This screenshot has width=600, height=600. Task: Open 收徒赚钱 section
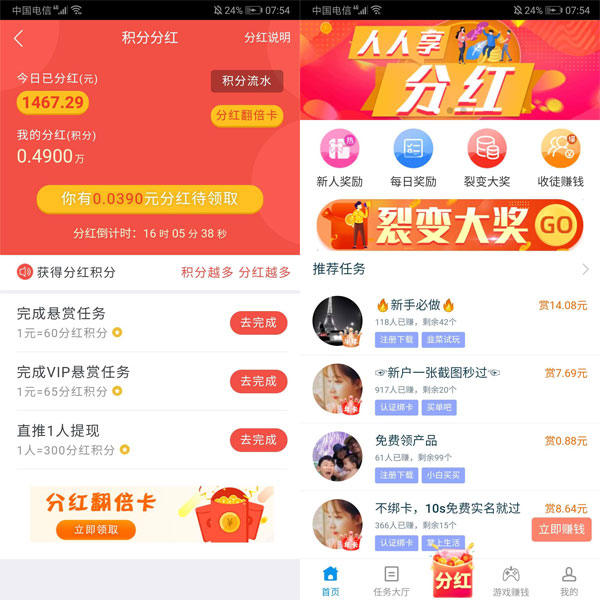560,158
